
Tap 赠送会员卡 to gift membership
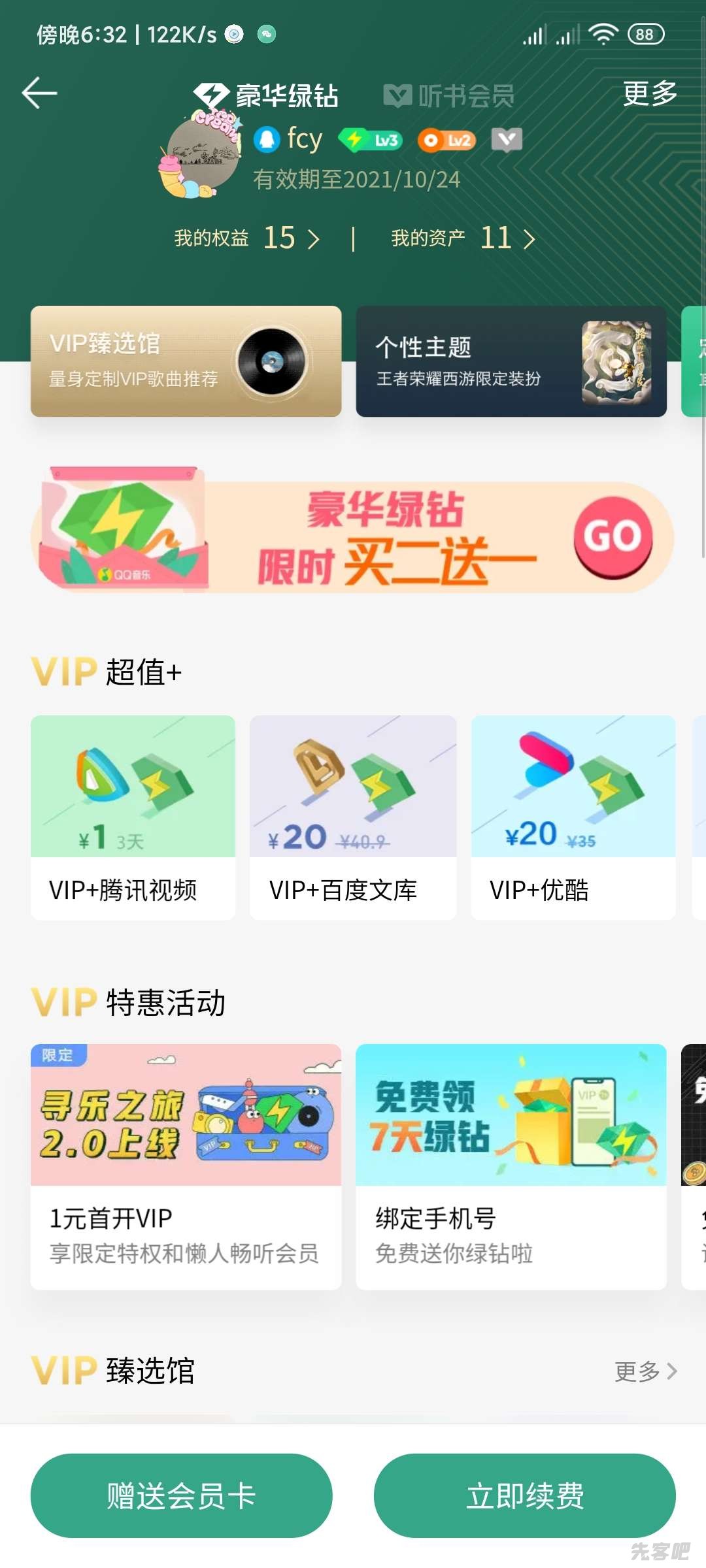(x=181, y=1495)
